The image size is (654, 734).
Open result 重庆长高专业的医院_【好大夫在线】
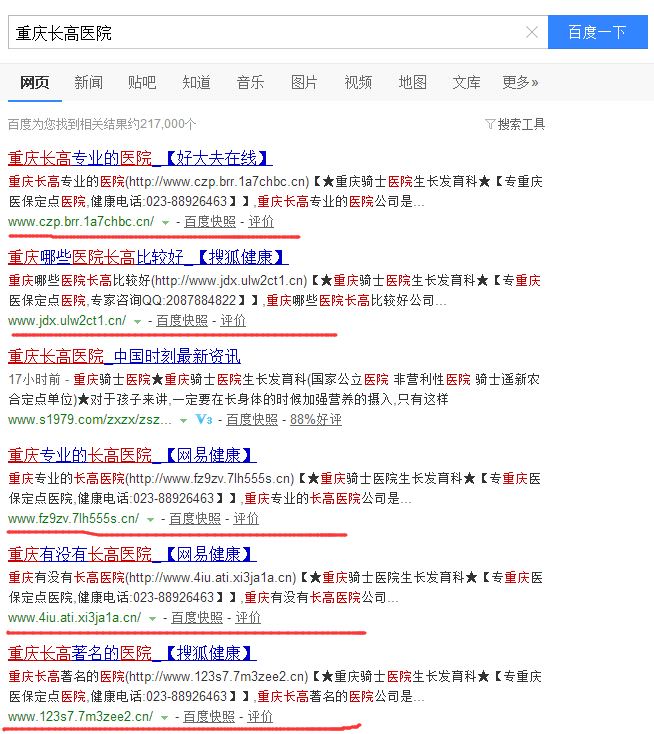(x=139, y=158)
